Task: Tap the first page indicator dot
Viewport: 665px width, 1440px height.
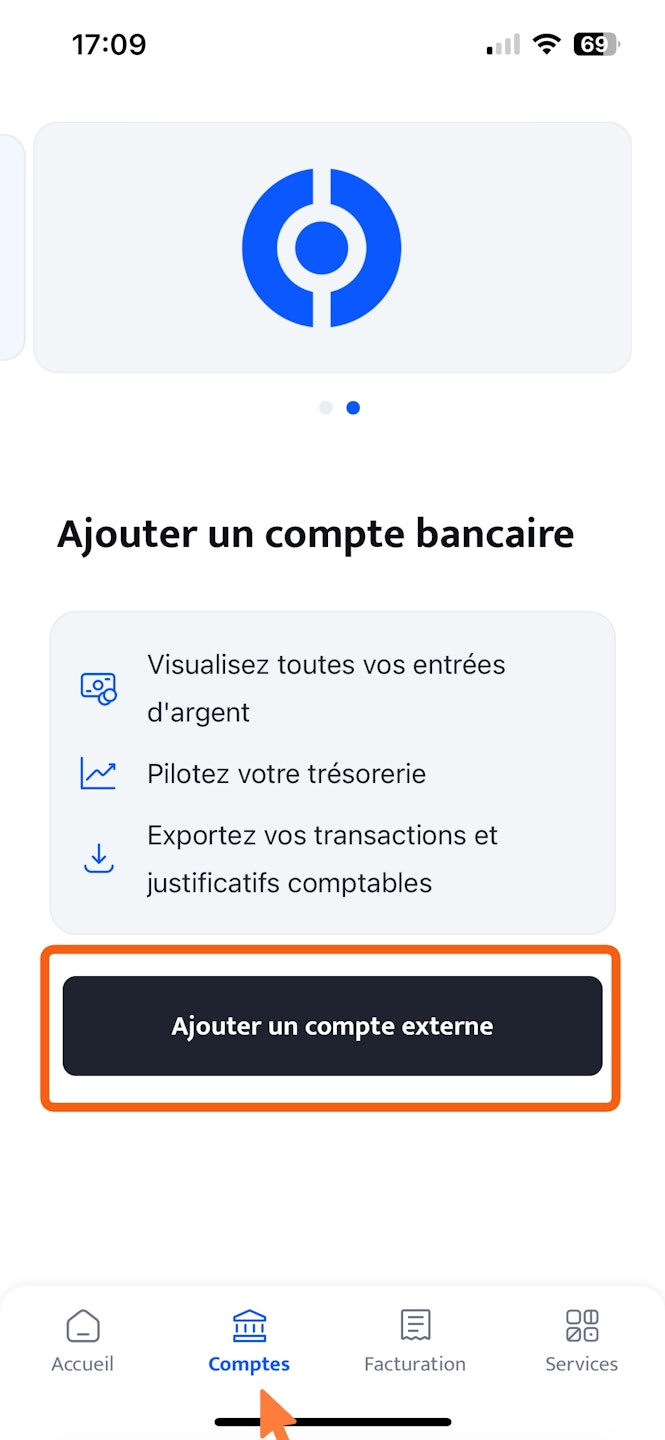Action: 325,408
